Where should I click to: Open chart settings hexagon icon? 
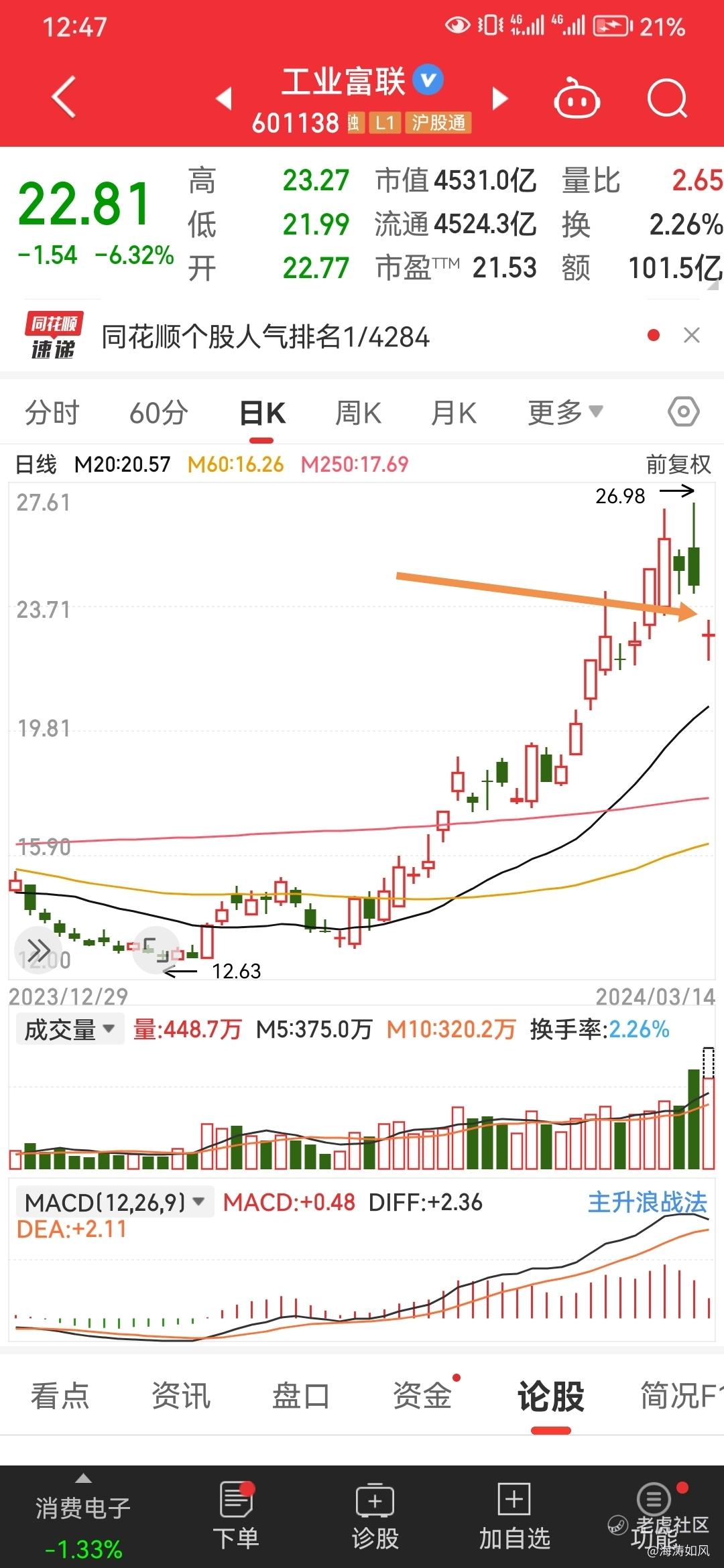tap(683, 411)
